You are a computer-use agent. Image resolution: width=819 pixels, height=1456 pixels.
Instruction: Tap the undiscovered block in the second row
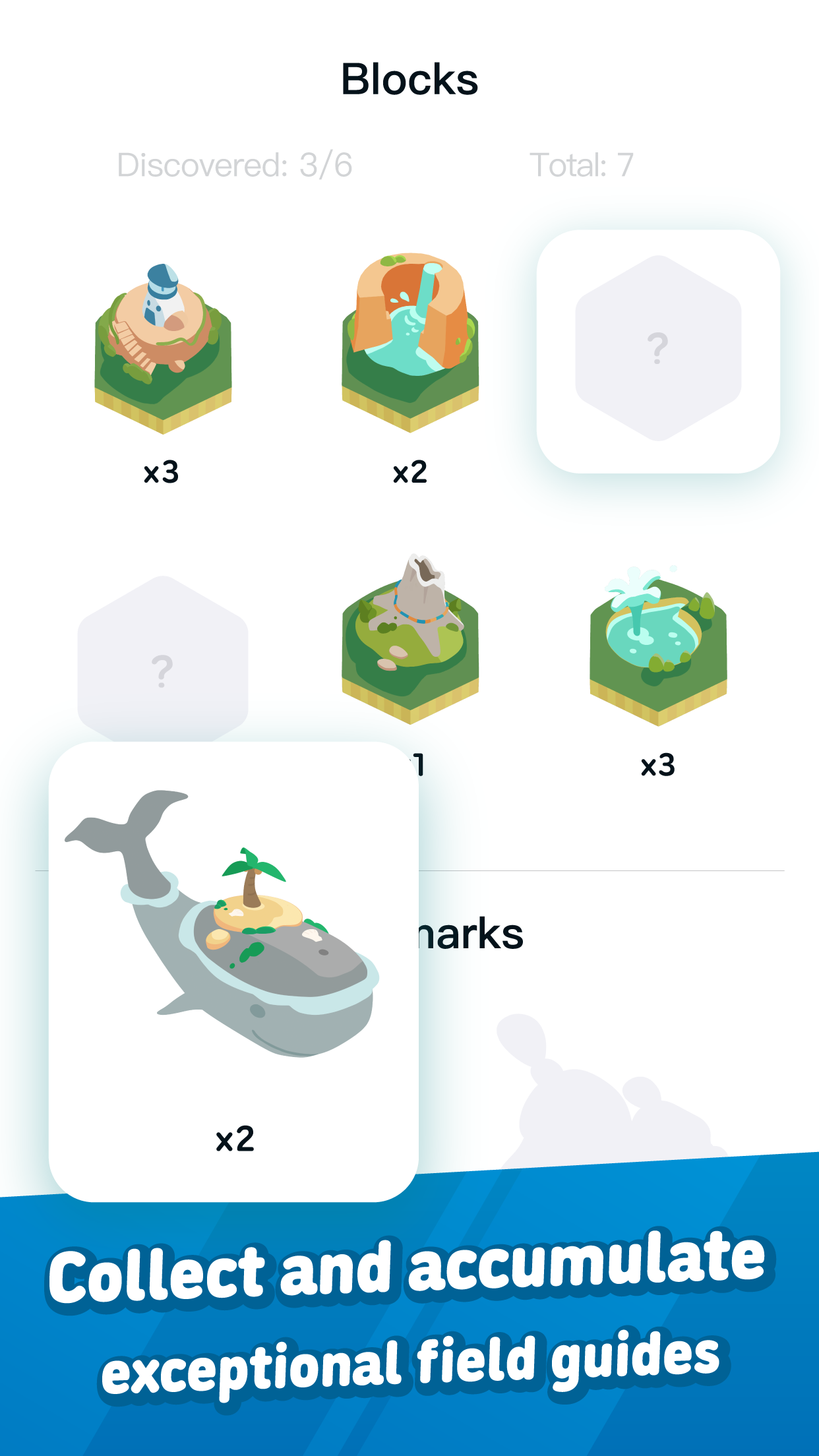[x=160, y=666]
